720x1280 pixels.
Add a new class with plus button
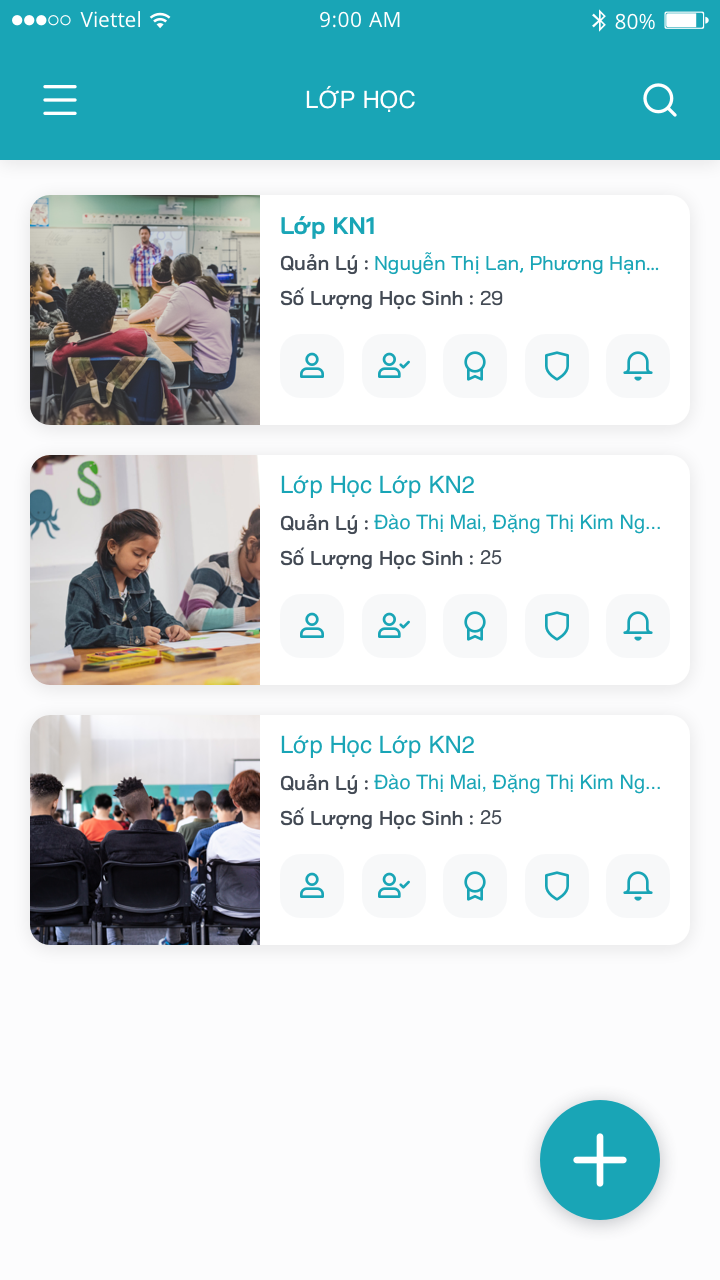[600, 1160]
